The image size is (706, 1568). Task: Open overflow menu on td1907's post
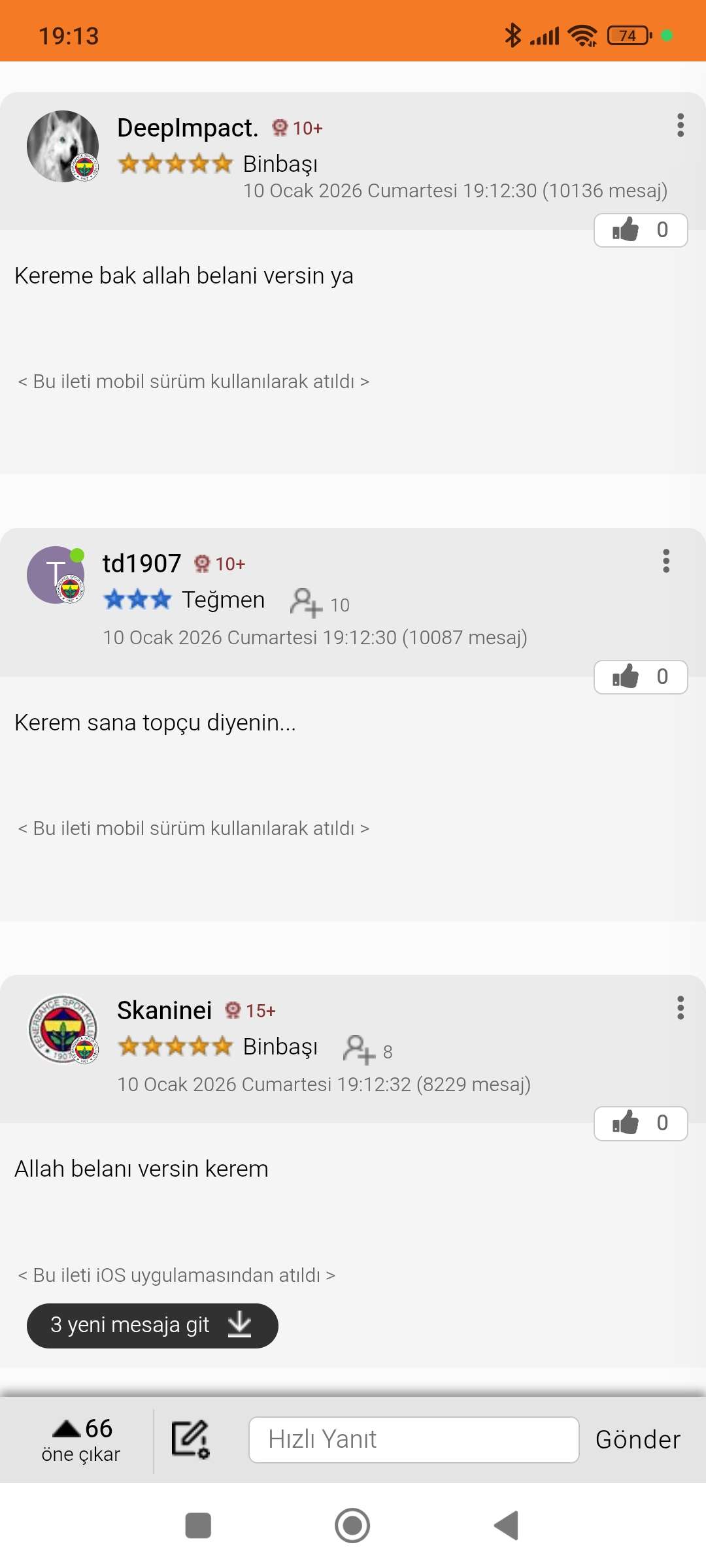pyautogui.click(x=665, y=561)
